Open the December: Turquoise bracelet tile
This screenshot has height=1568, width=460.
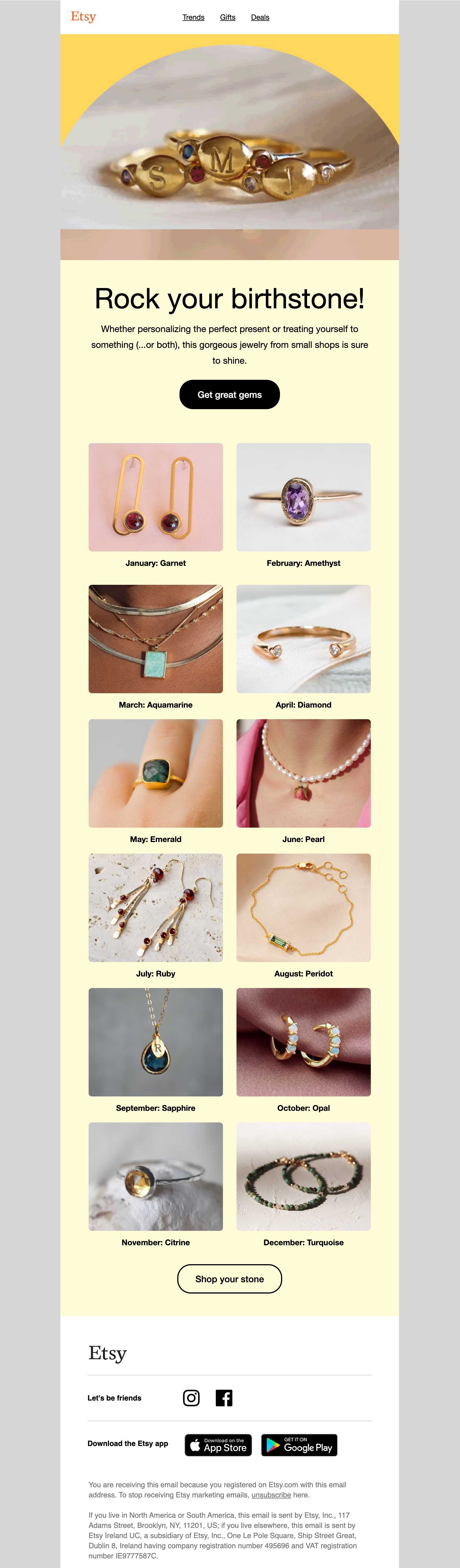point(303,1177)
